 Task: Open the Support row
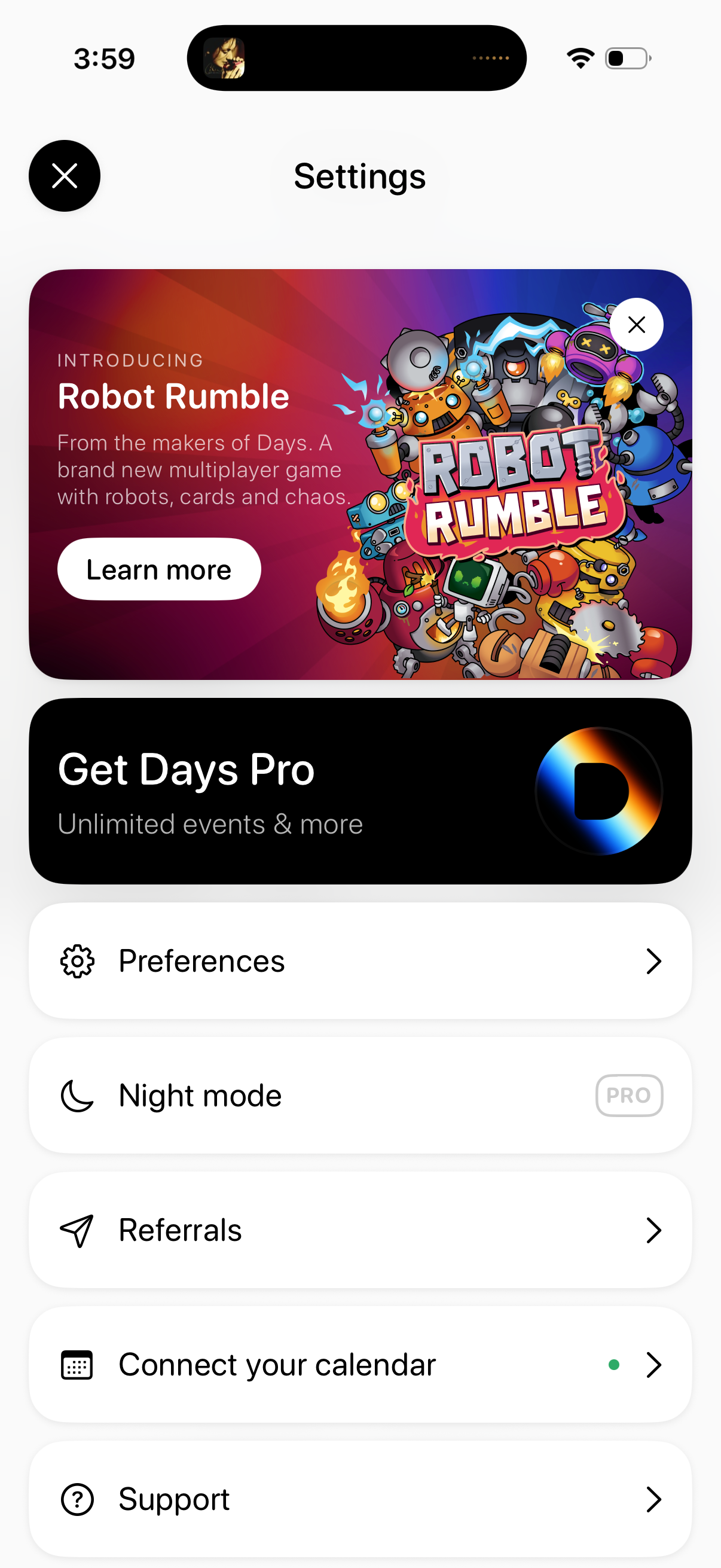(x=360, y=1499)
